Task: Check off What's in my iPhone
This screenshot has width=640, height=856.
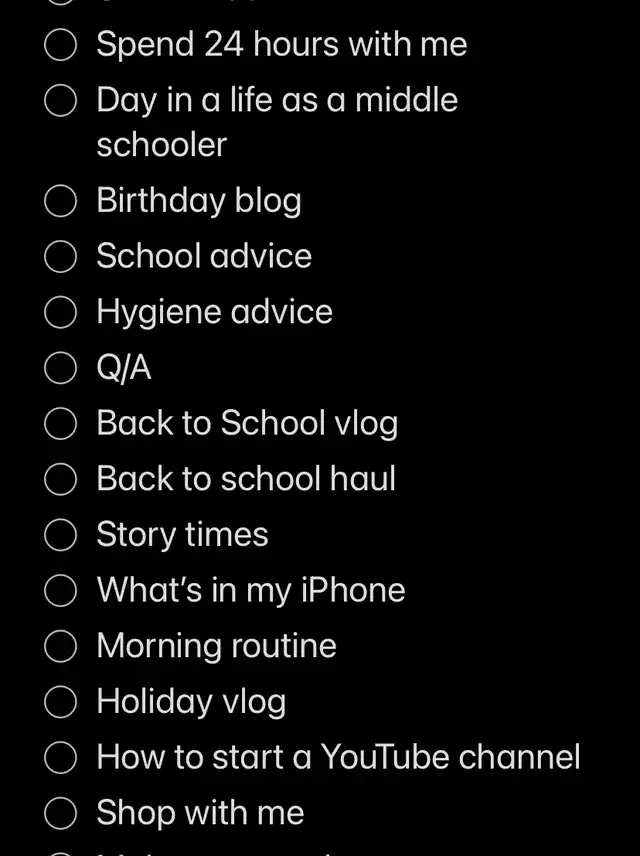Action: click(61, 591)
